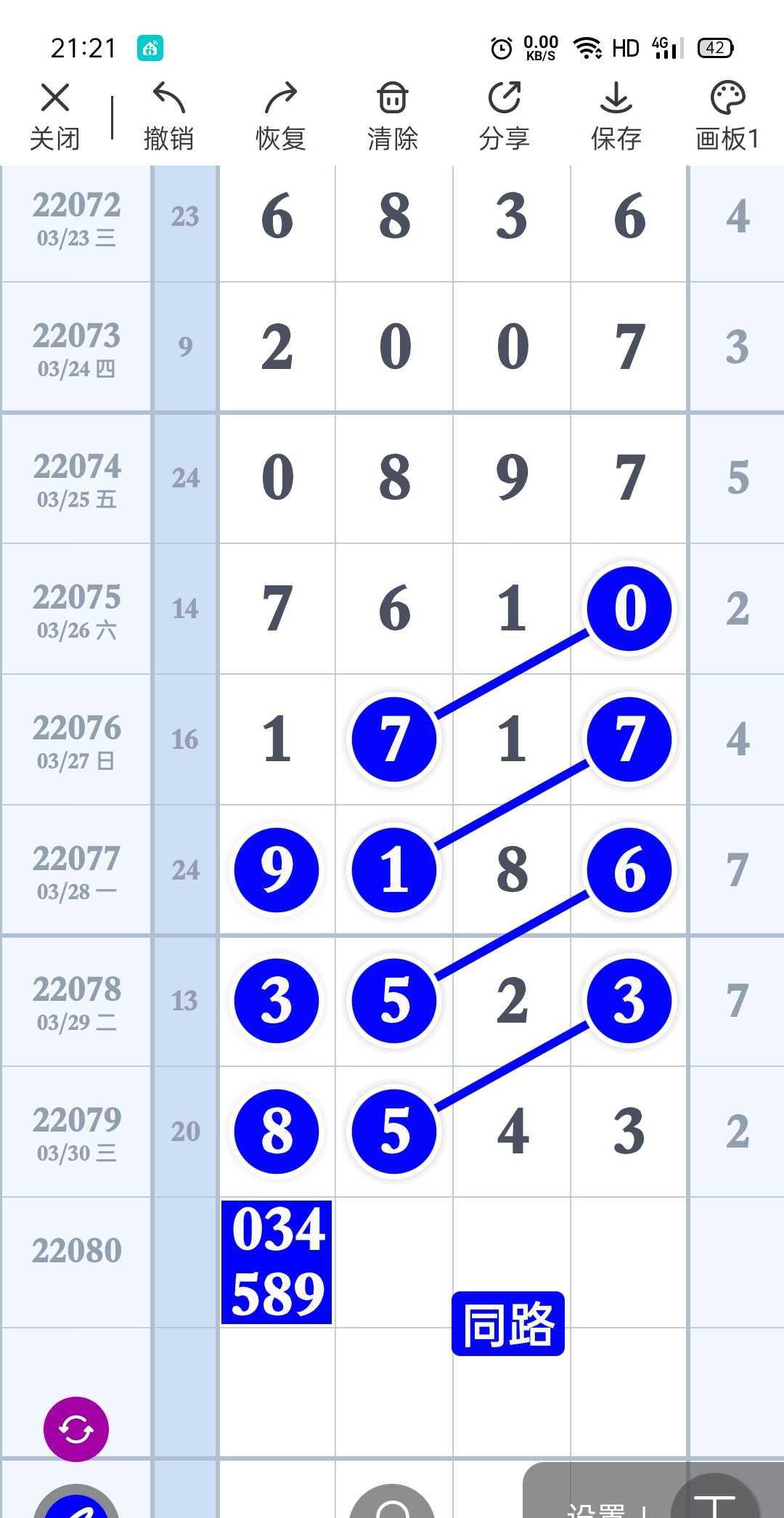The height and width of the screenshot is (1518, 784).
Task: Tap the gray circle shape tool
Action: click(x=393, y=1505)
